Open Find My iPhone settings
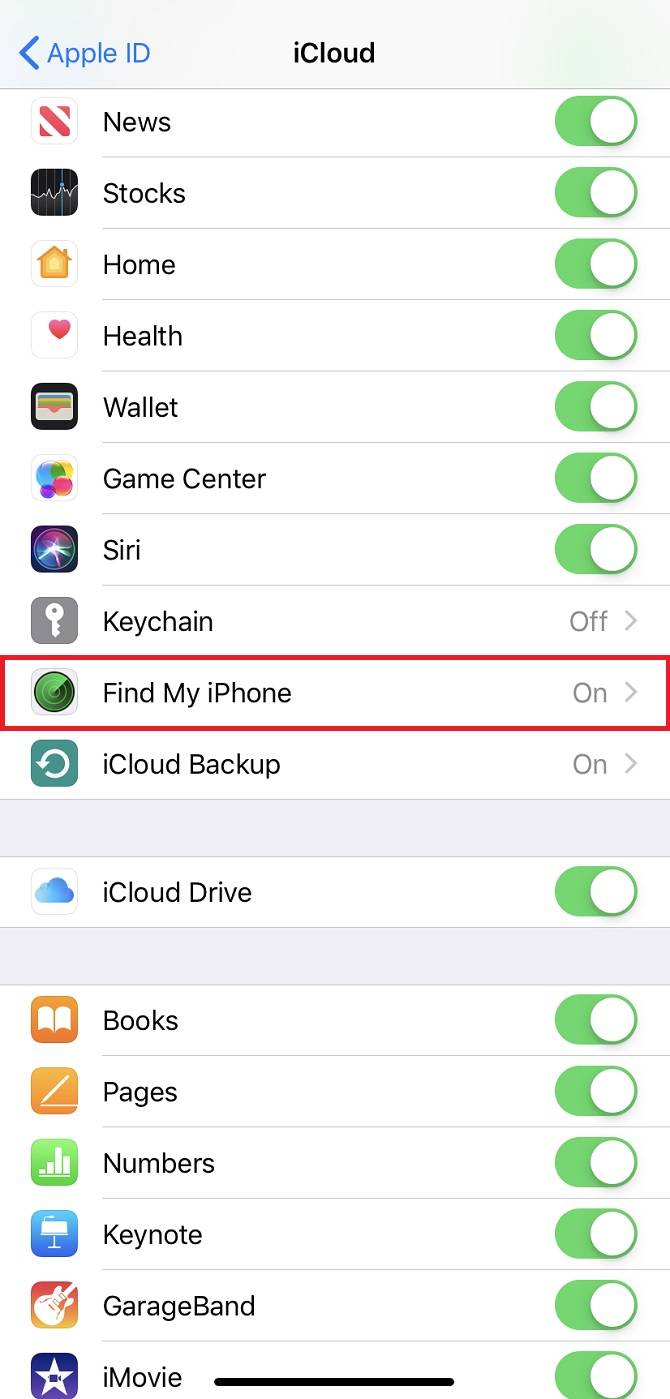670x1399 pixels. [x=334, y=692]
